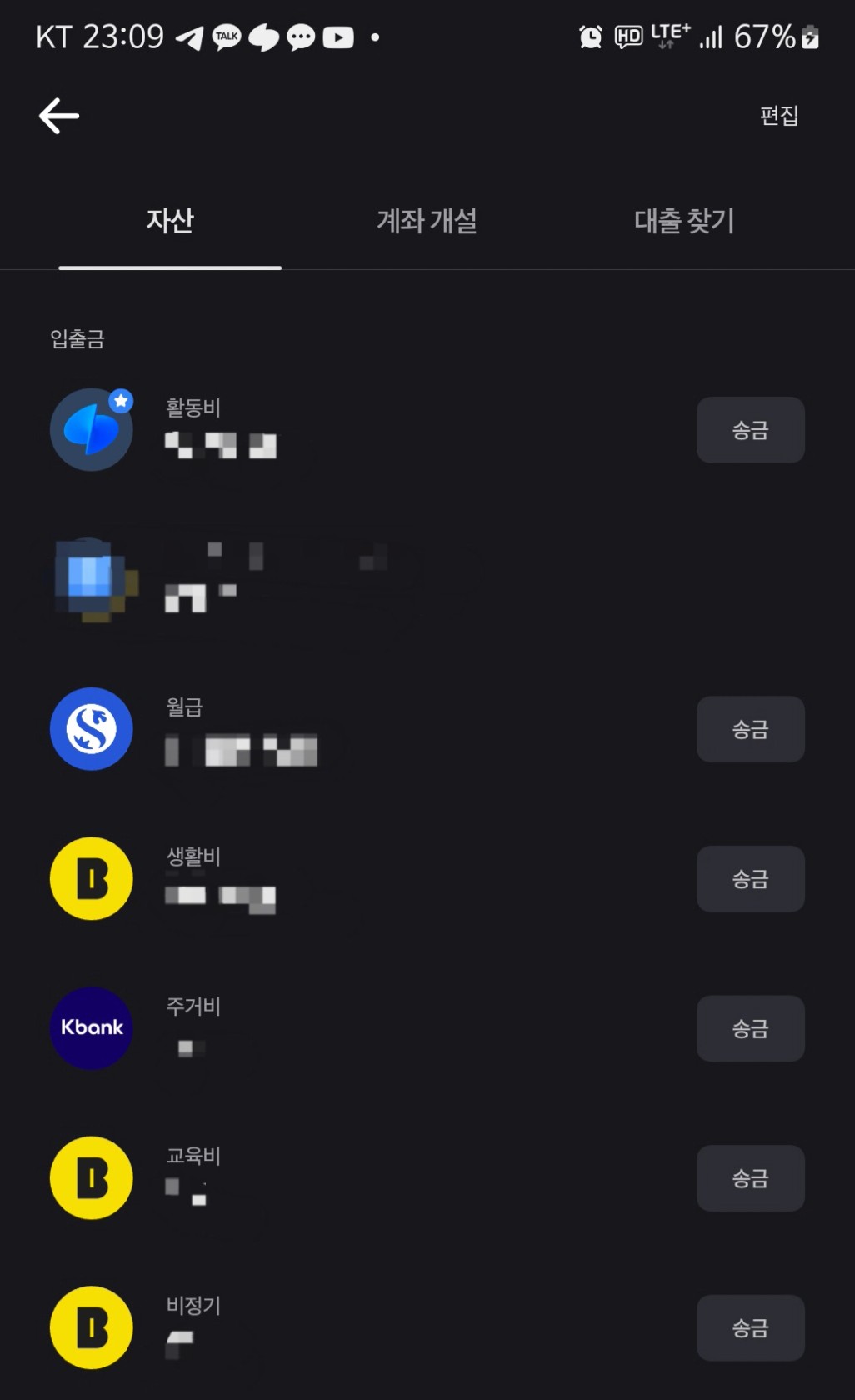Open the 월급 account row

[x=333, y=728]
